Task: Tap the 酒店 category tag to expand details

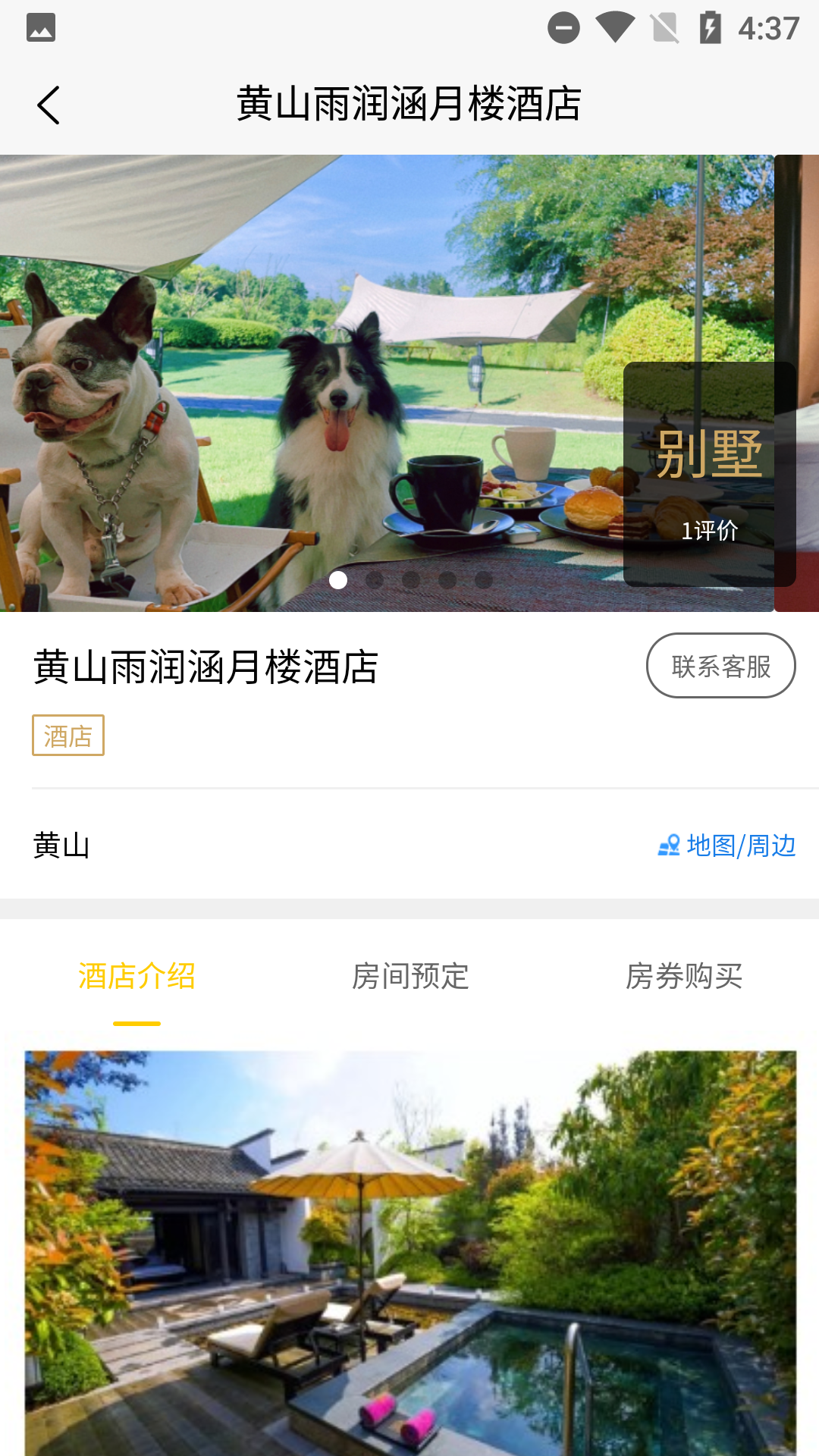Action: pos(68,735)
